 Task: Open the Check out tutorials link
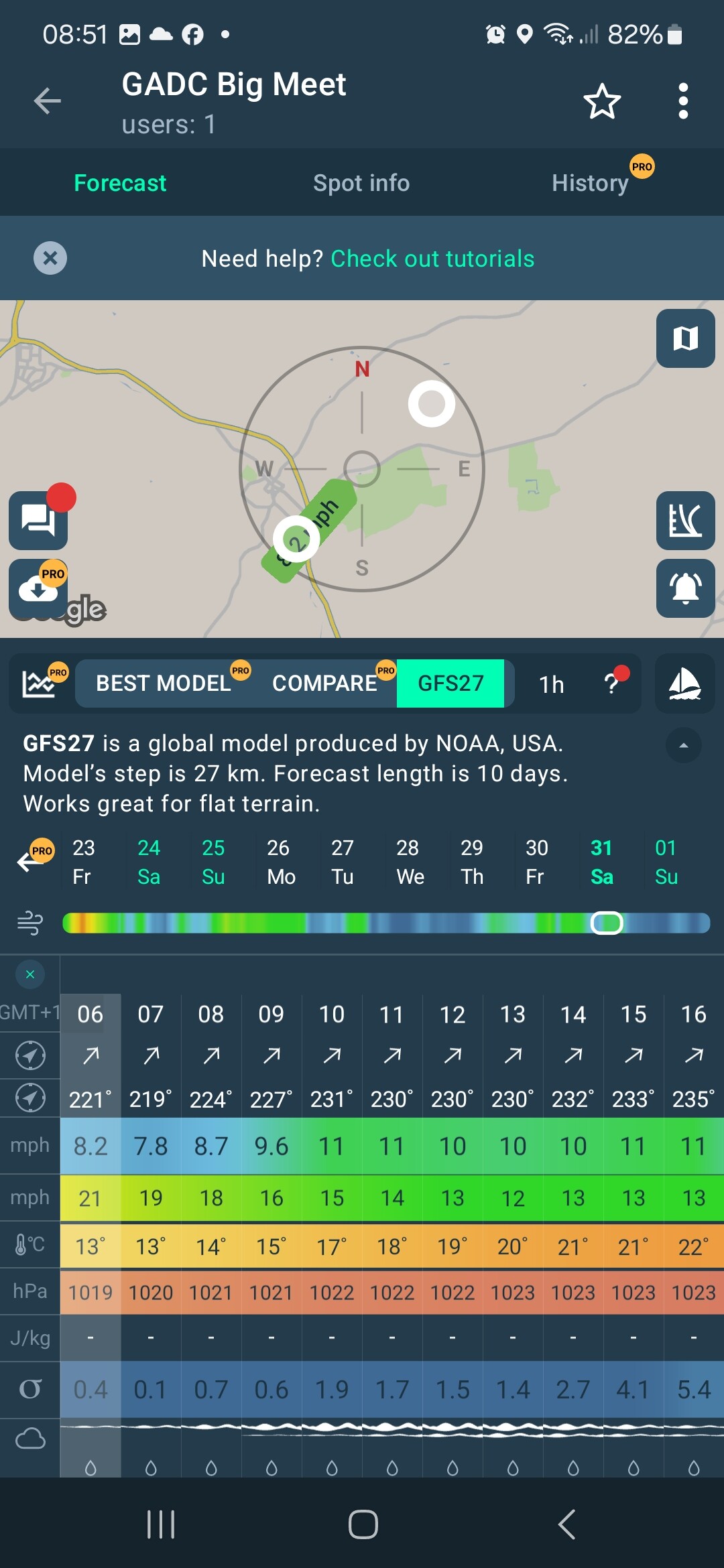pyautogui.click(x=432, y=259)
